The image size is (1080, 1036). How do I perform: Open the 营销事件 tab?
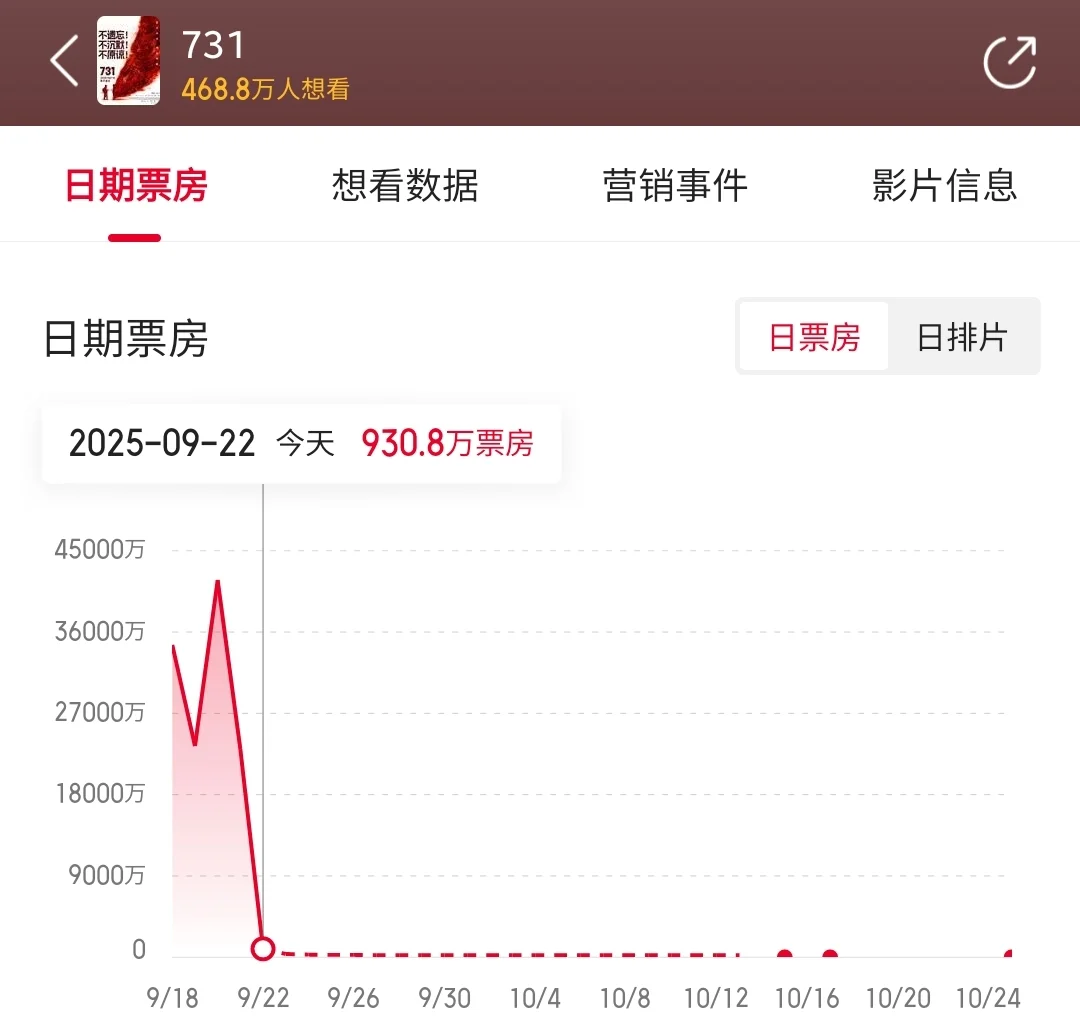pos(675,186)
